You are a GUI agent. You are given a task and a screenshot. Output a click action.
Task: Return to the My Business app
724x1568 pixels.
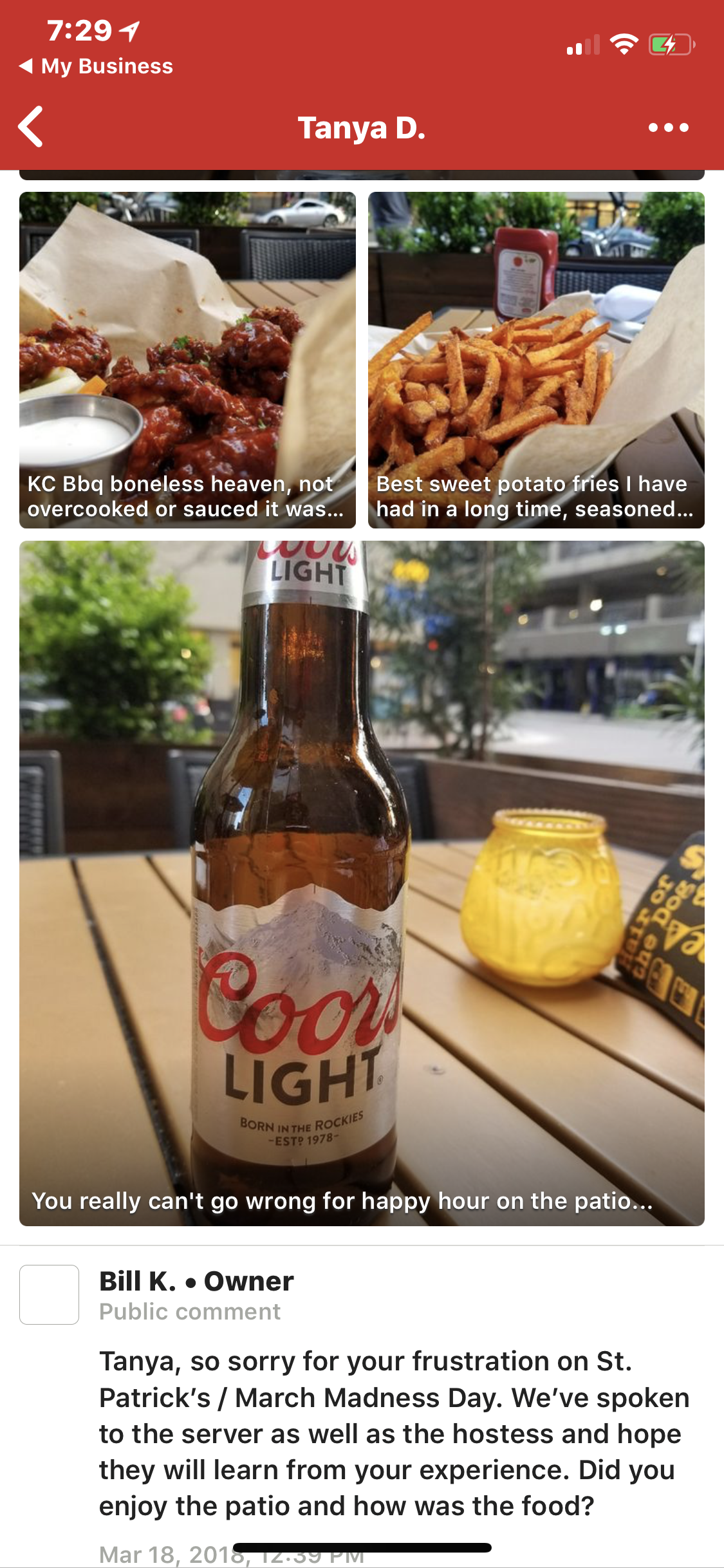click(x=97, y=66)
